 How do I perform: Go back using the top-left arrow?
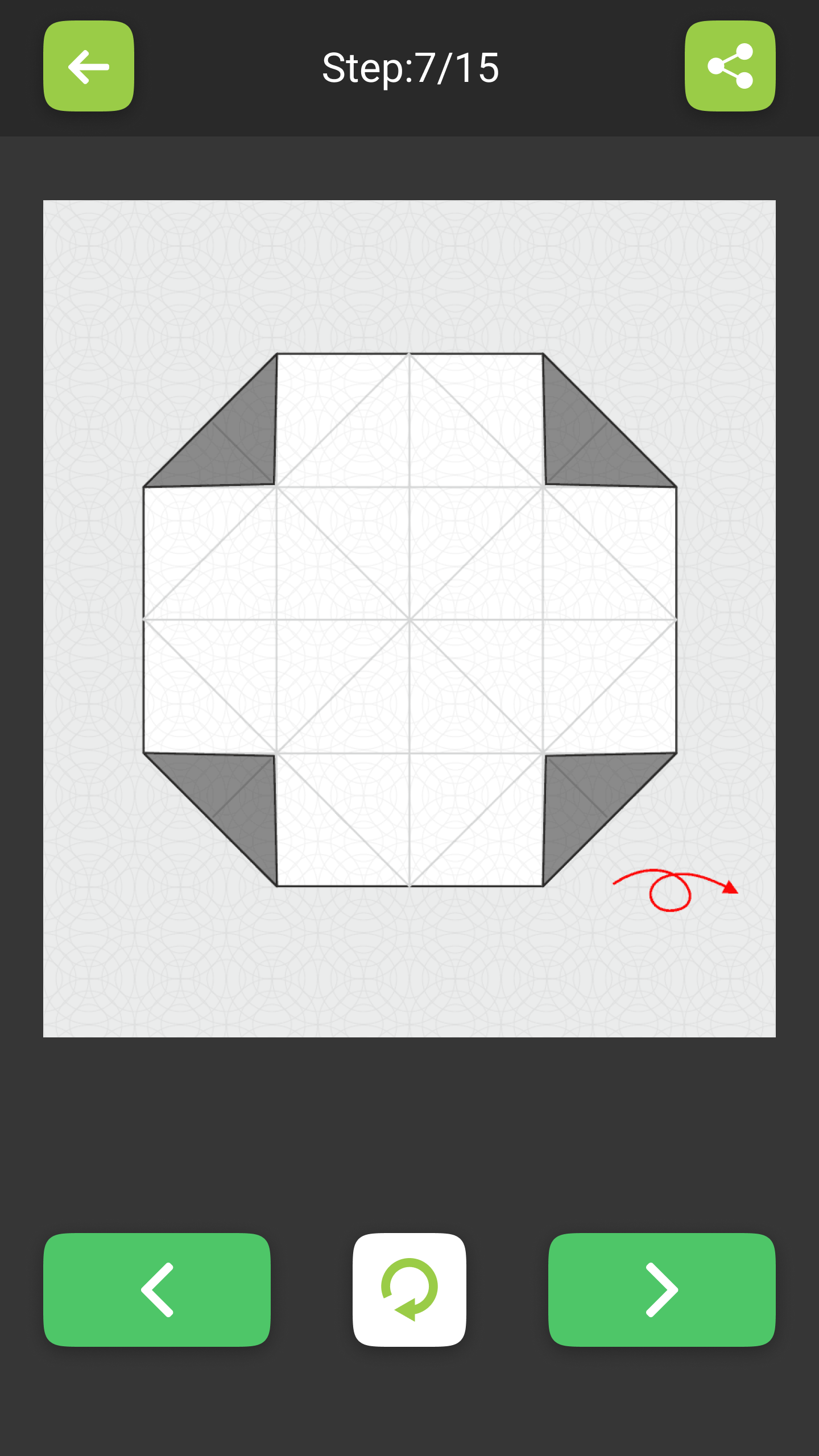(89, 67)
